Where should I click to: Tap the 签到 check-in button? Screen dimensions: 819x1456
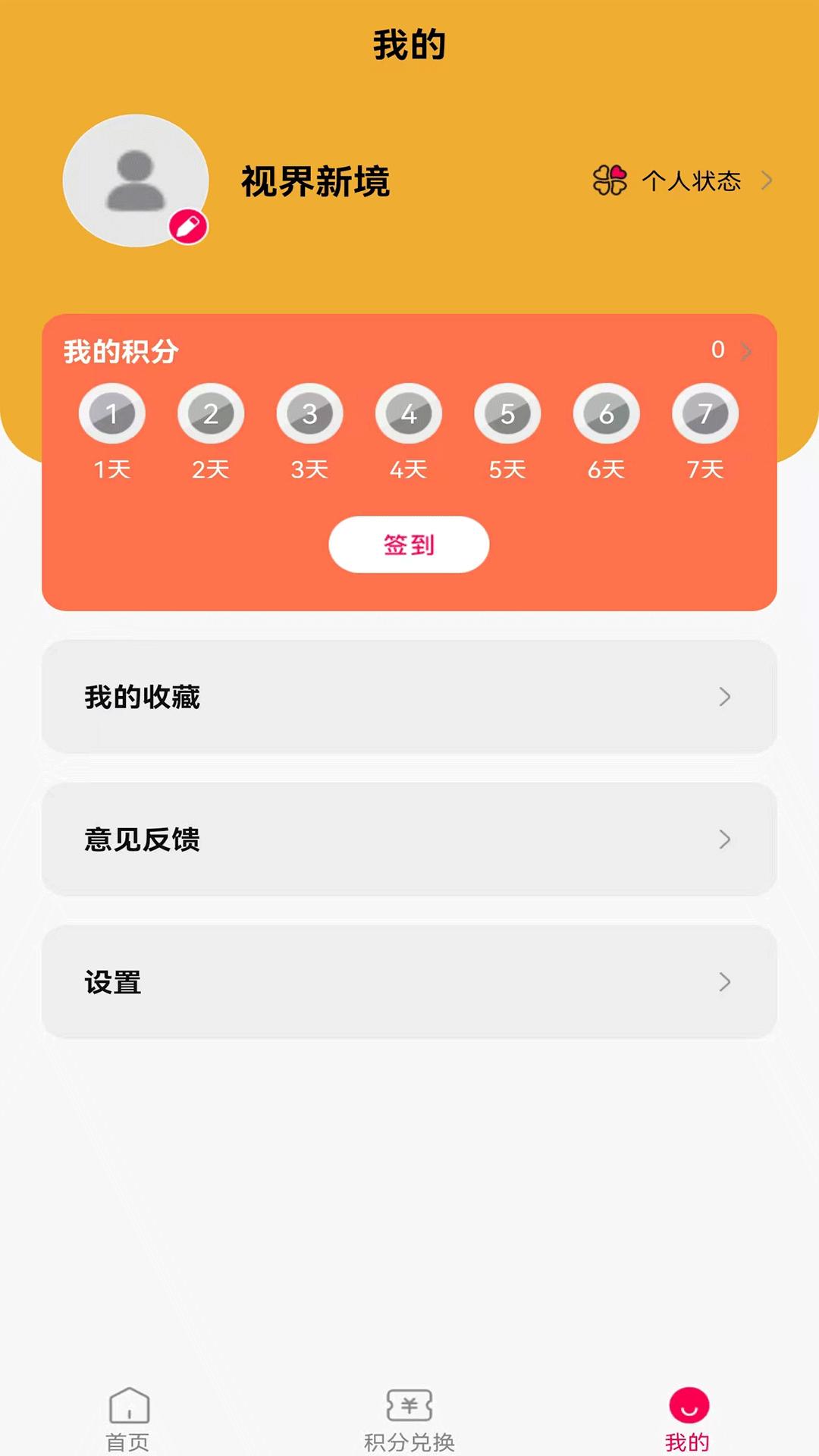[409, 544]
